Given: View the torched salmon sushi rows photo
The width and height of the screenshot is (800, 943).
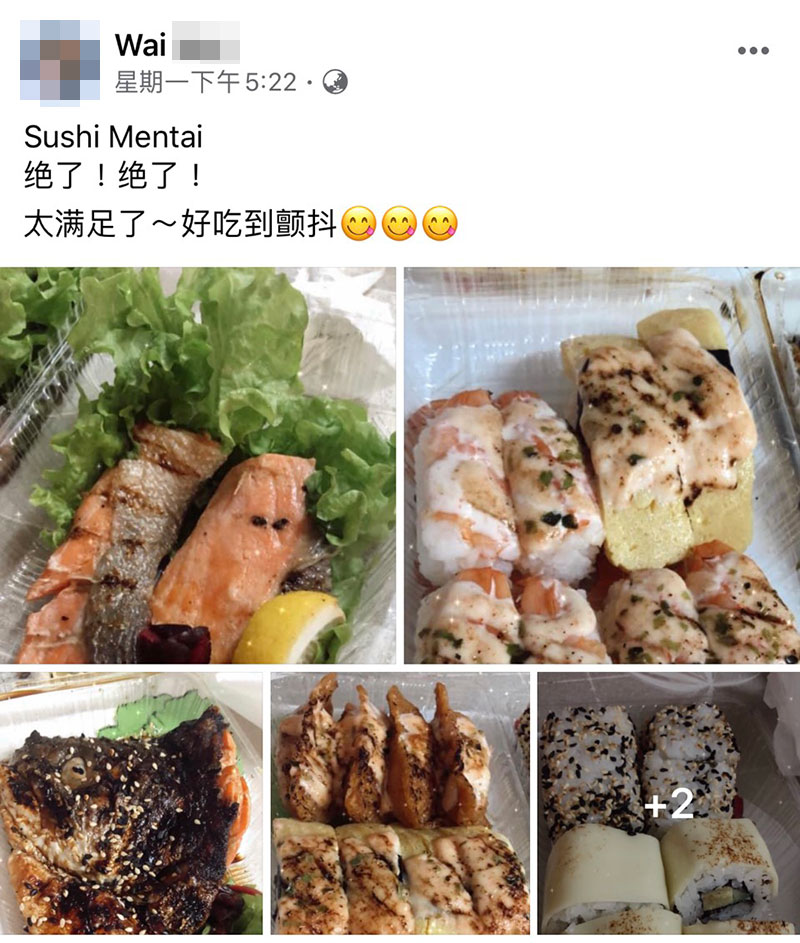Looking at the screenshot, I should point(400,803).
